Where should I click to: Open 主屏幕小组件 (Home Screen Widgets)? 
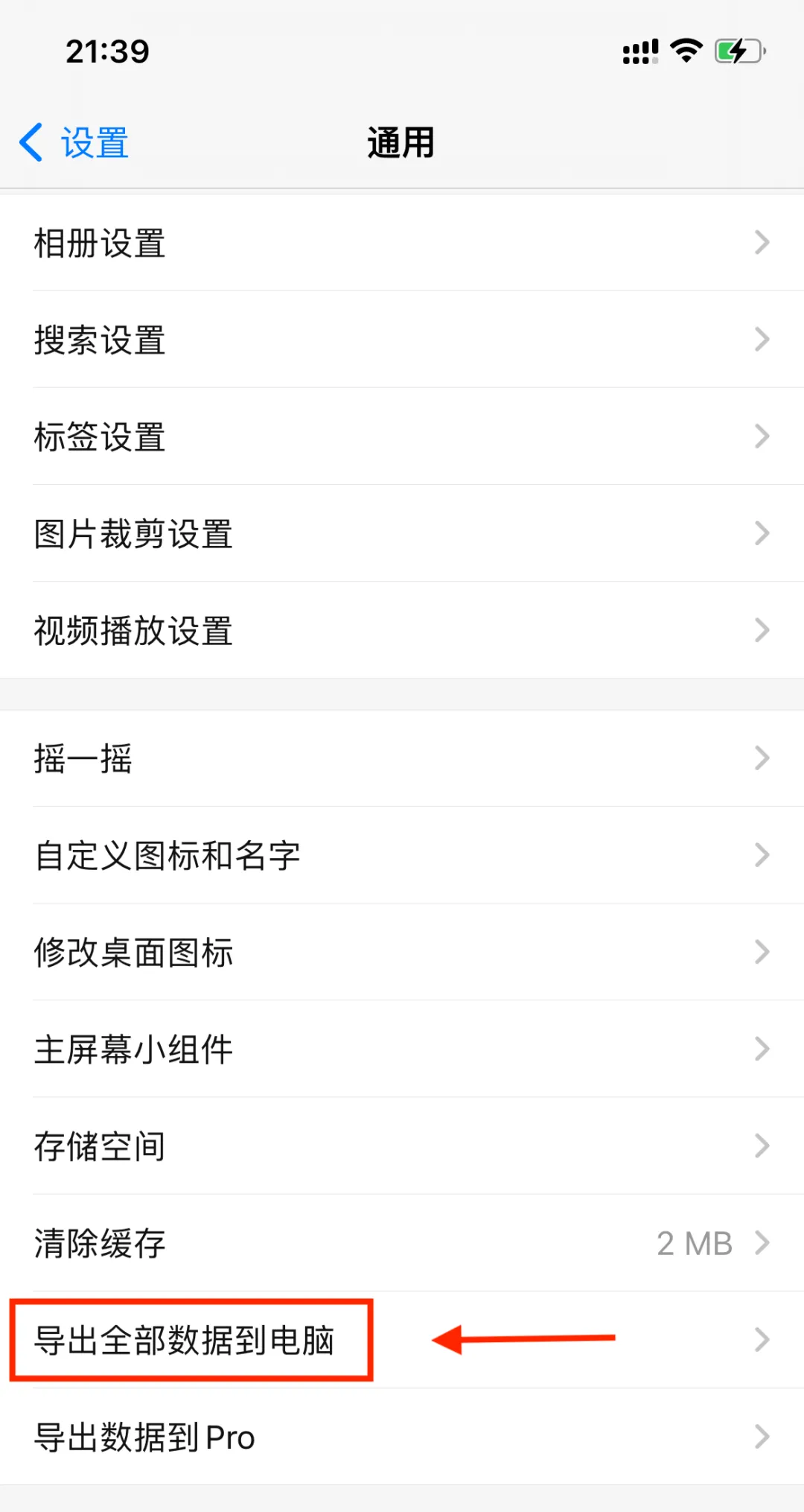pos(134,1049)
